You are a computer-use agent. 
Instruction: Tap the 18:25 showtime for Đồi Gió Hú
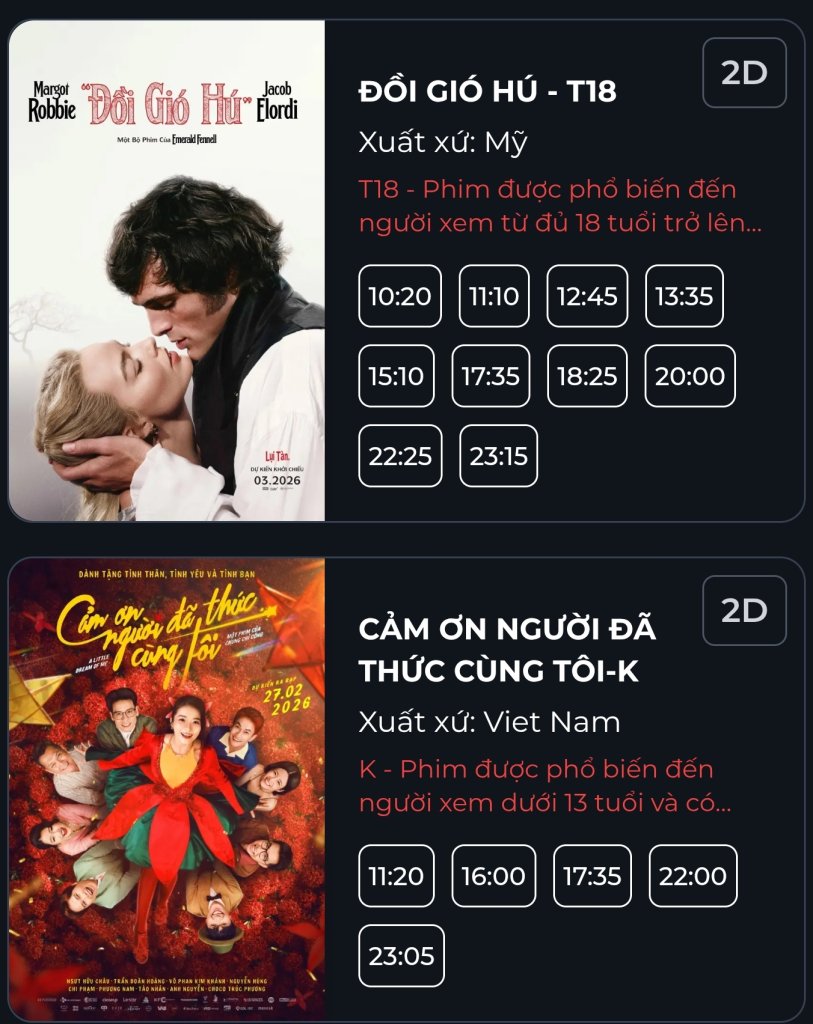587,376
